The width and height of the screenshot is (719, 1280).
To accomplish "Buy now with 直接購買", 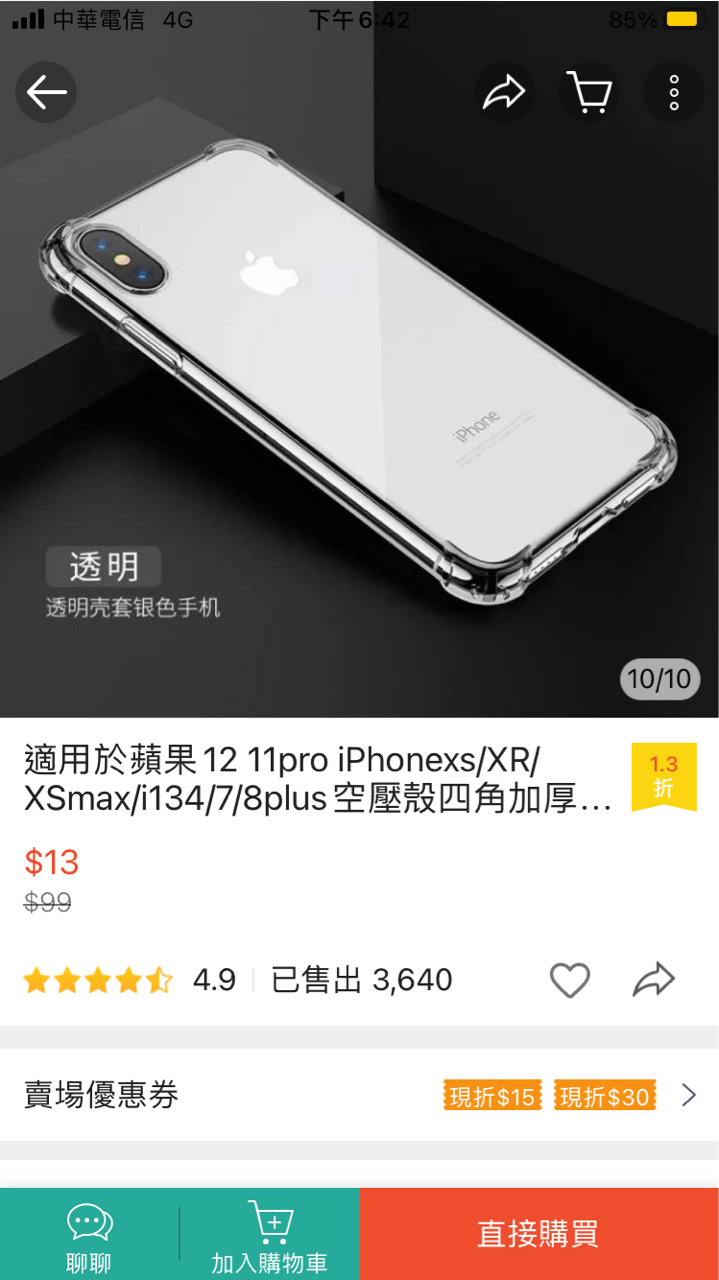I will pos(538,1234).
